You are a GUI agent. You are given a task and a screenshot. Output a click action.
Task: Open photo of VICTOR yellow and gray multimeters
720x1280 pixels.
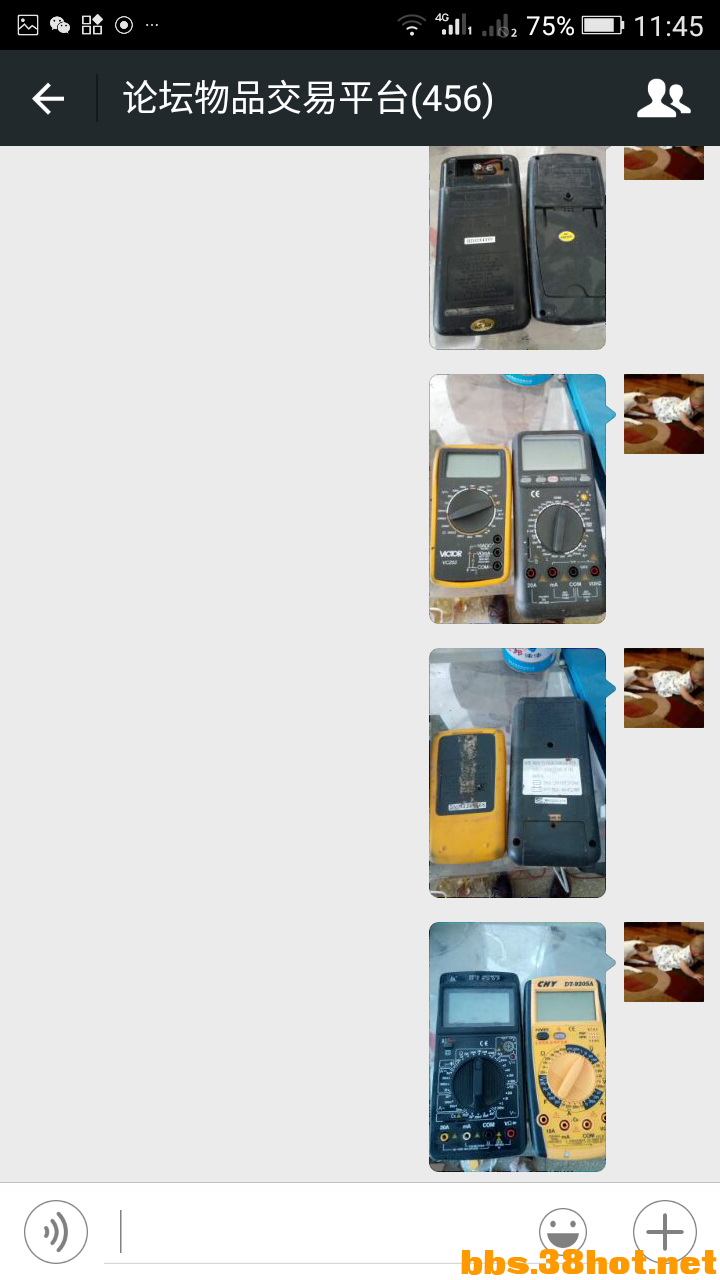pos(517,498)
